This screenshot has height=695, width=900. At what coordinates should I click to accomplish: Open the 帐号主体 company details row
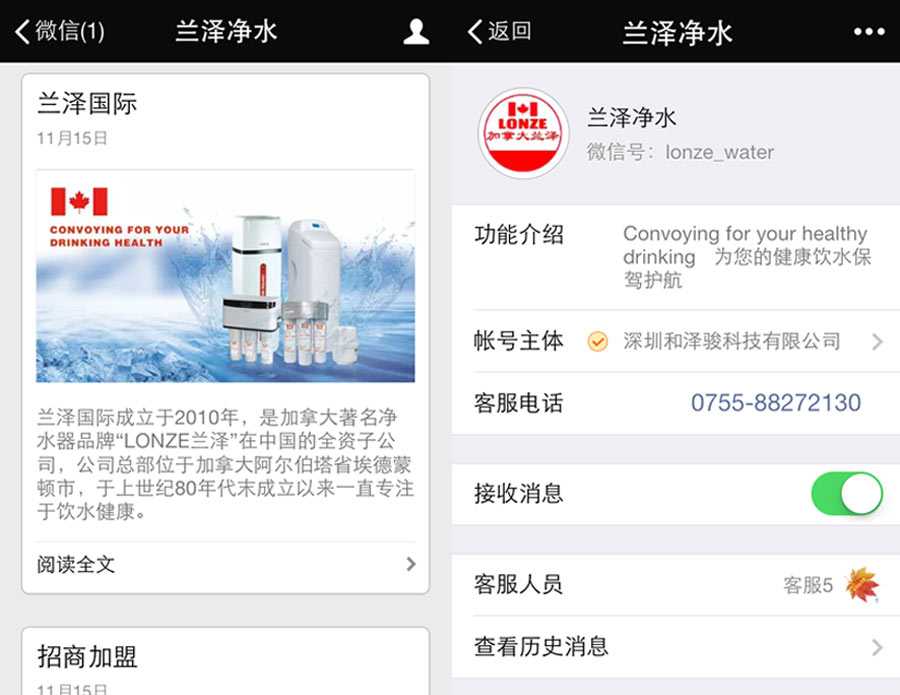click(676, 342)
